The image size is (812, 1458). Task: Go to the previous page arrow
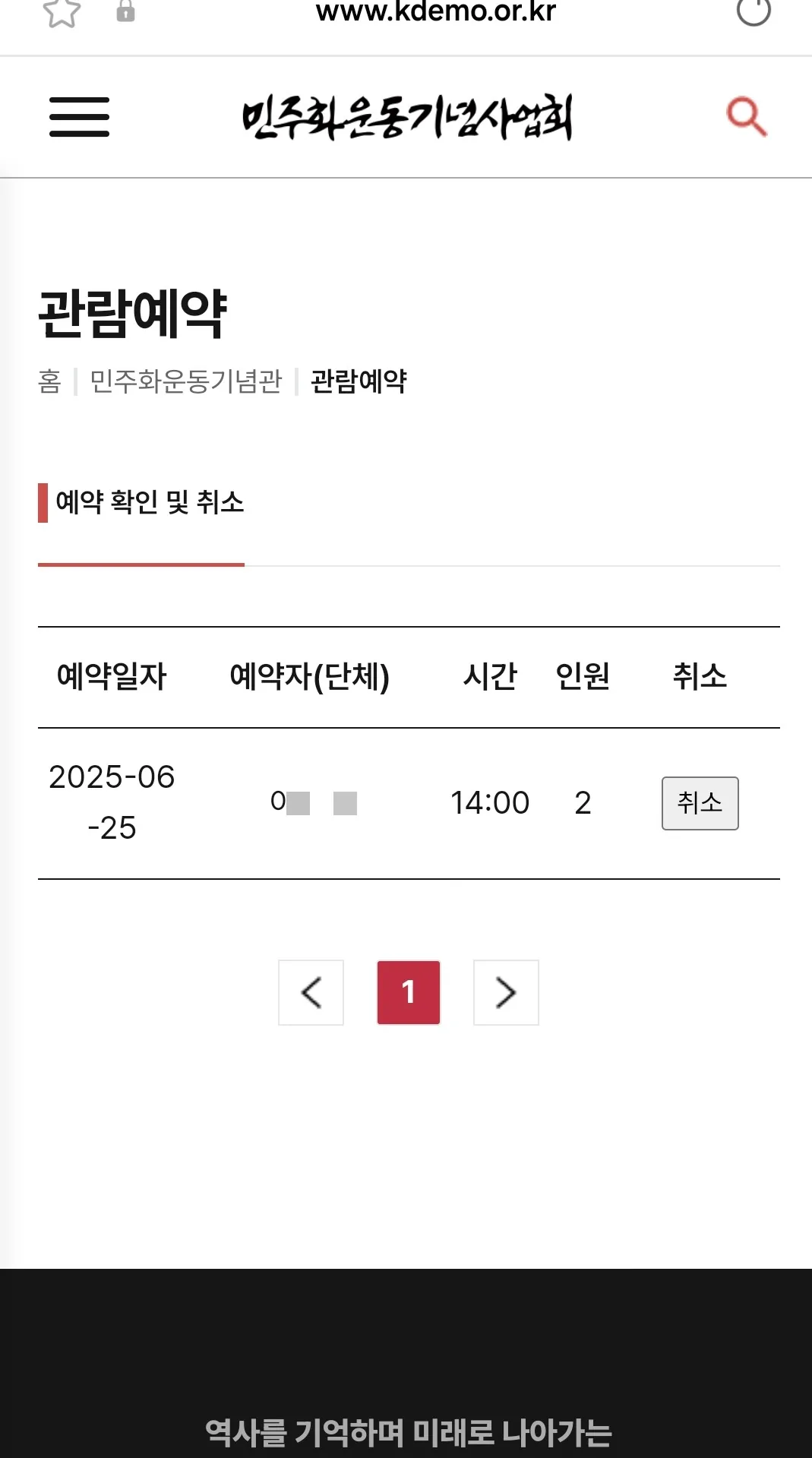pyautogui.click(x=311, y=992)
